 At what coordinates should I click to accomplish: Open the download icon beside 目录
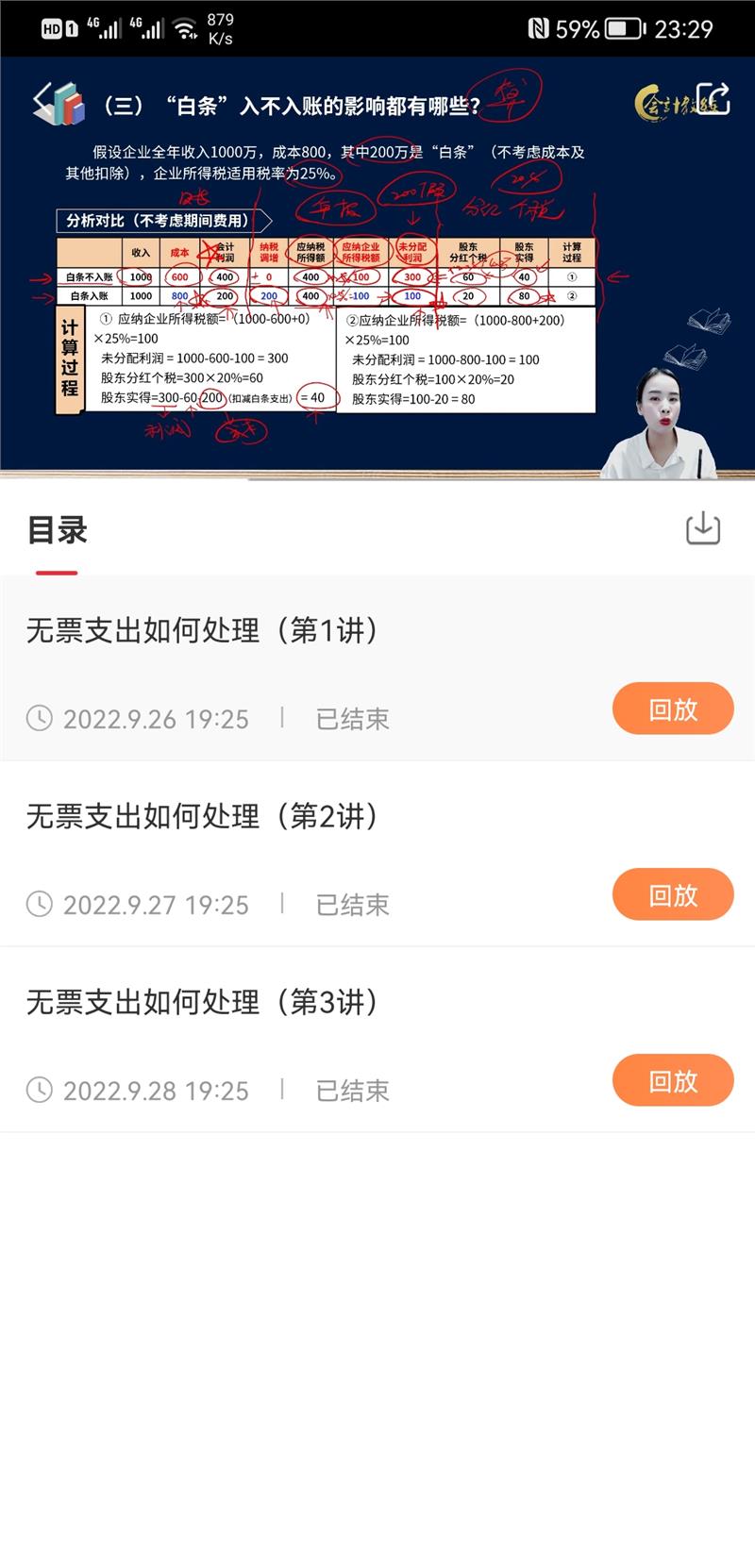click(x=702, y=528)
